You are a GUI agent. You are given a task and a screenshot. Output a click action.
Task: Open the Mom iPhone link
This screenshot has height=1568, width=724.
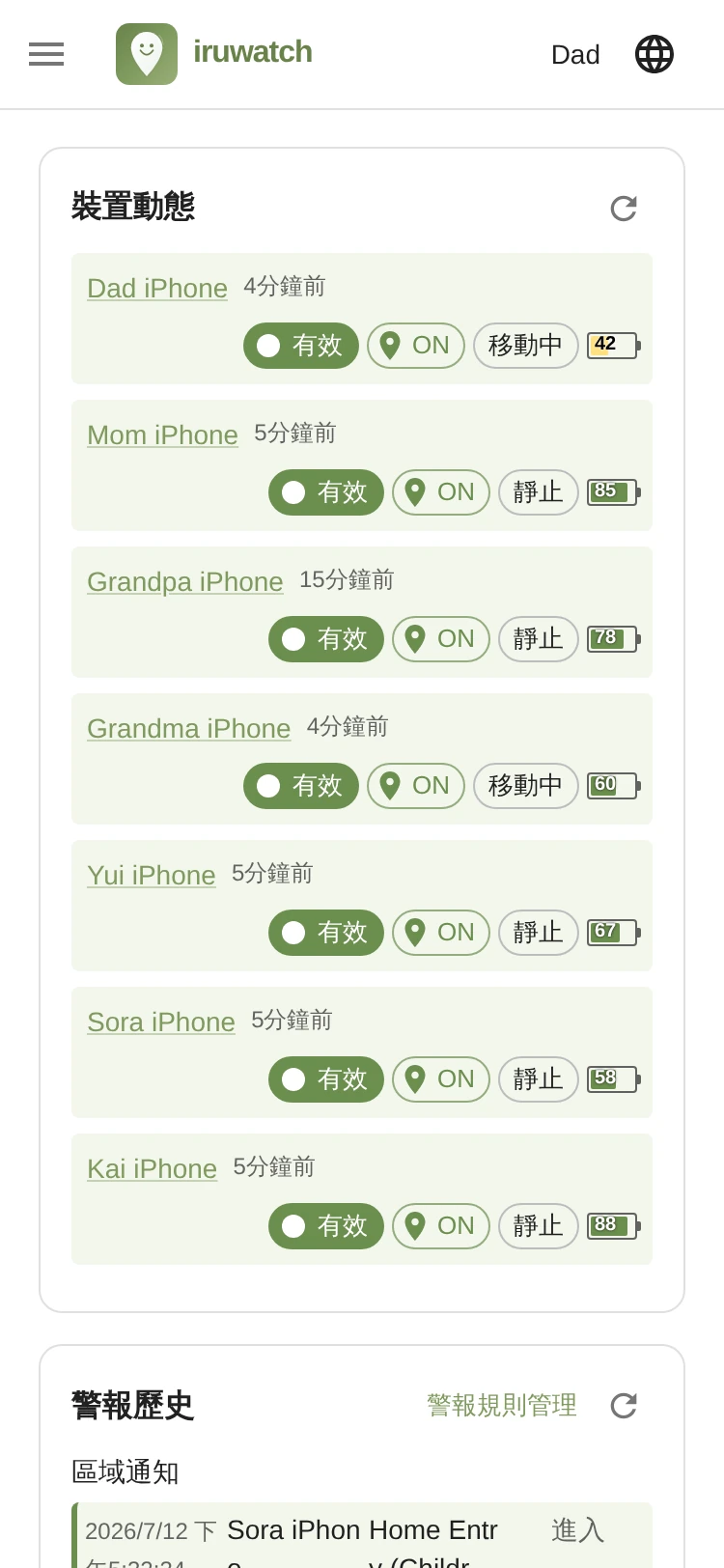pyautogui.click(x=162, y=434)
